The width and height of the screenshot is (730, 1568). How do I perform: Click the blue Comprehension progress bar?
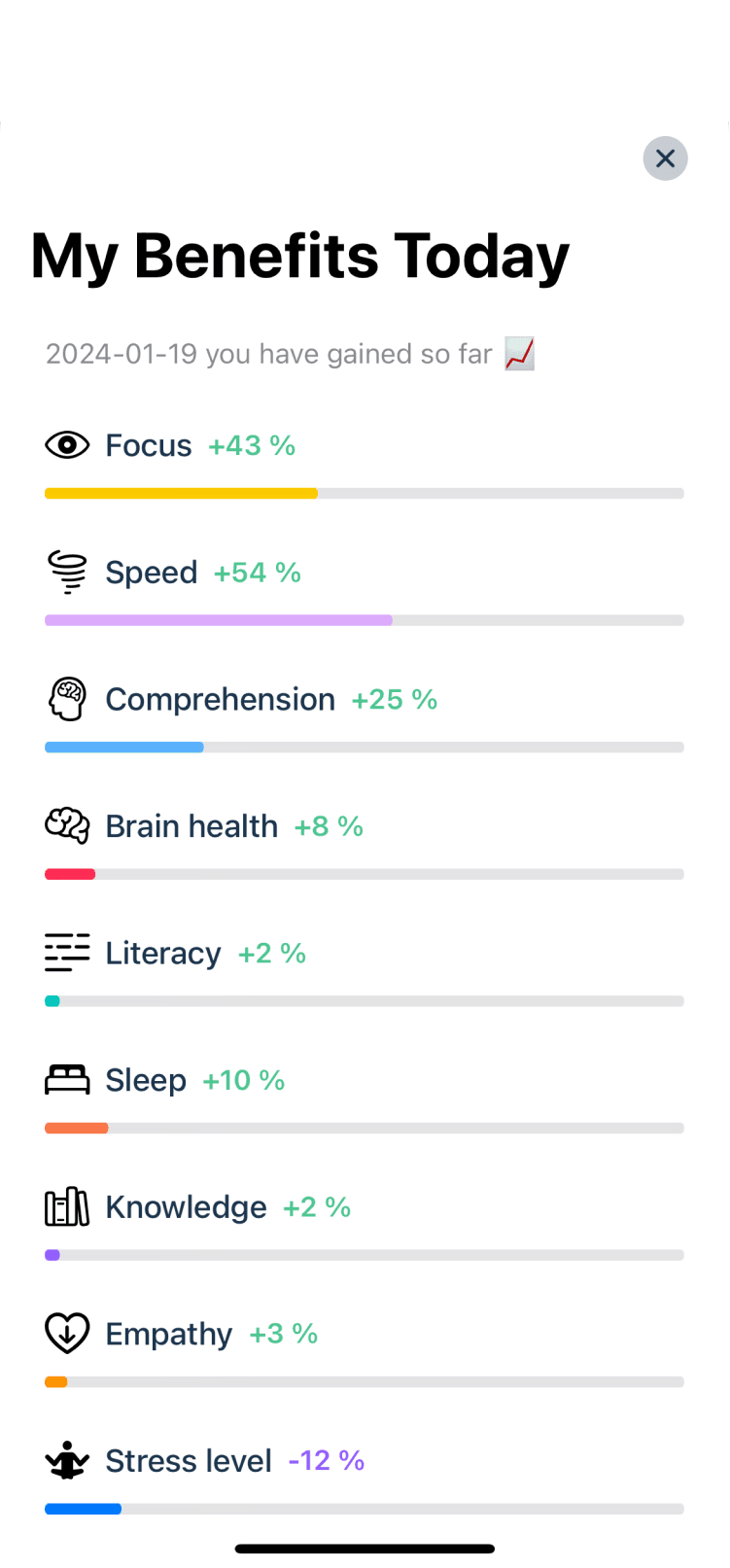pyautogui.click(x=123, y=747)
